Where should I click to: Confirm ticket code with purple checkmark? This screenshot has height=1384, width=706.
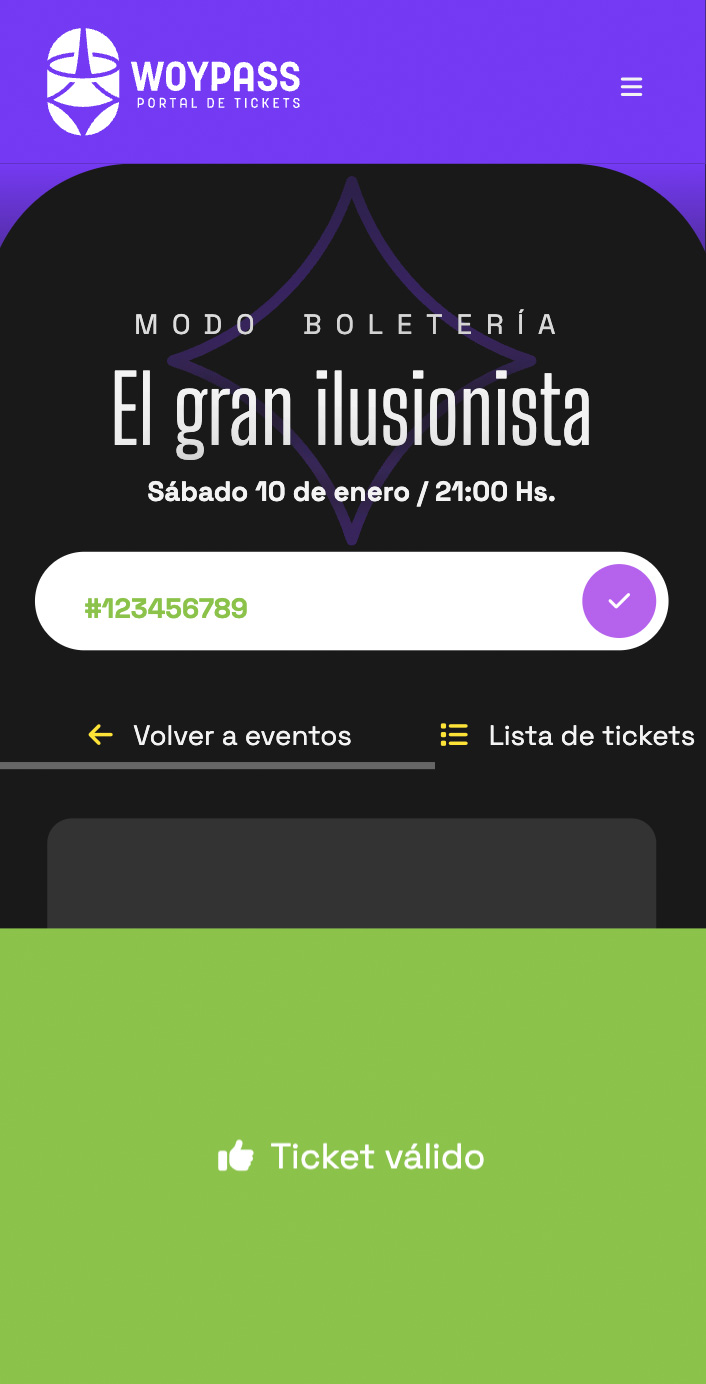(619, 601)
